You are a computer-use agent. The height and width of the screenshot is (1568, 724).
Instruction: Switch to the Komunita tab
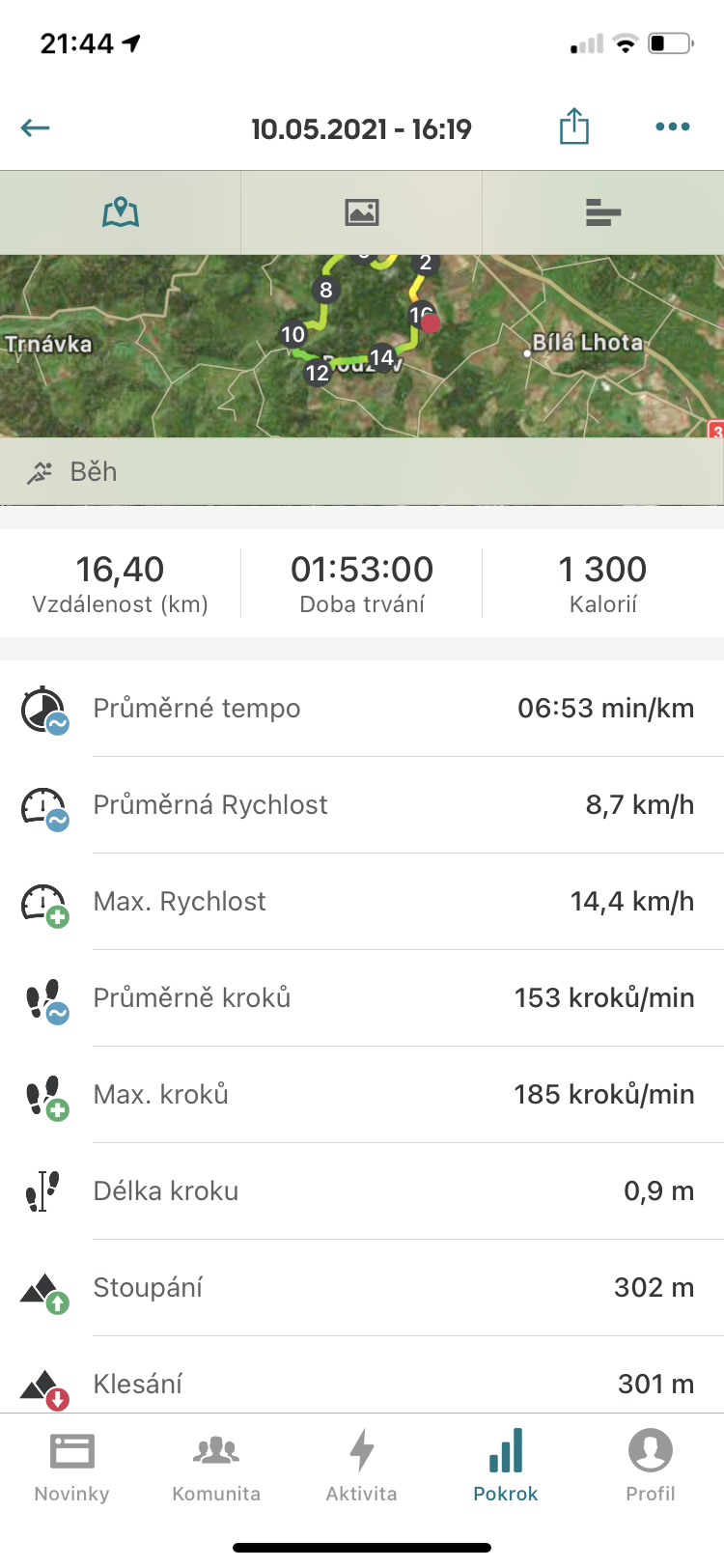coord(216,1467)
